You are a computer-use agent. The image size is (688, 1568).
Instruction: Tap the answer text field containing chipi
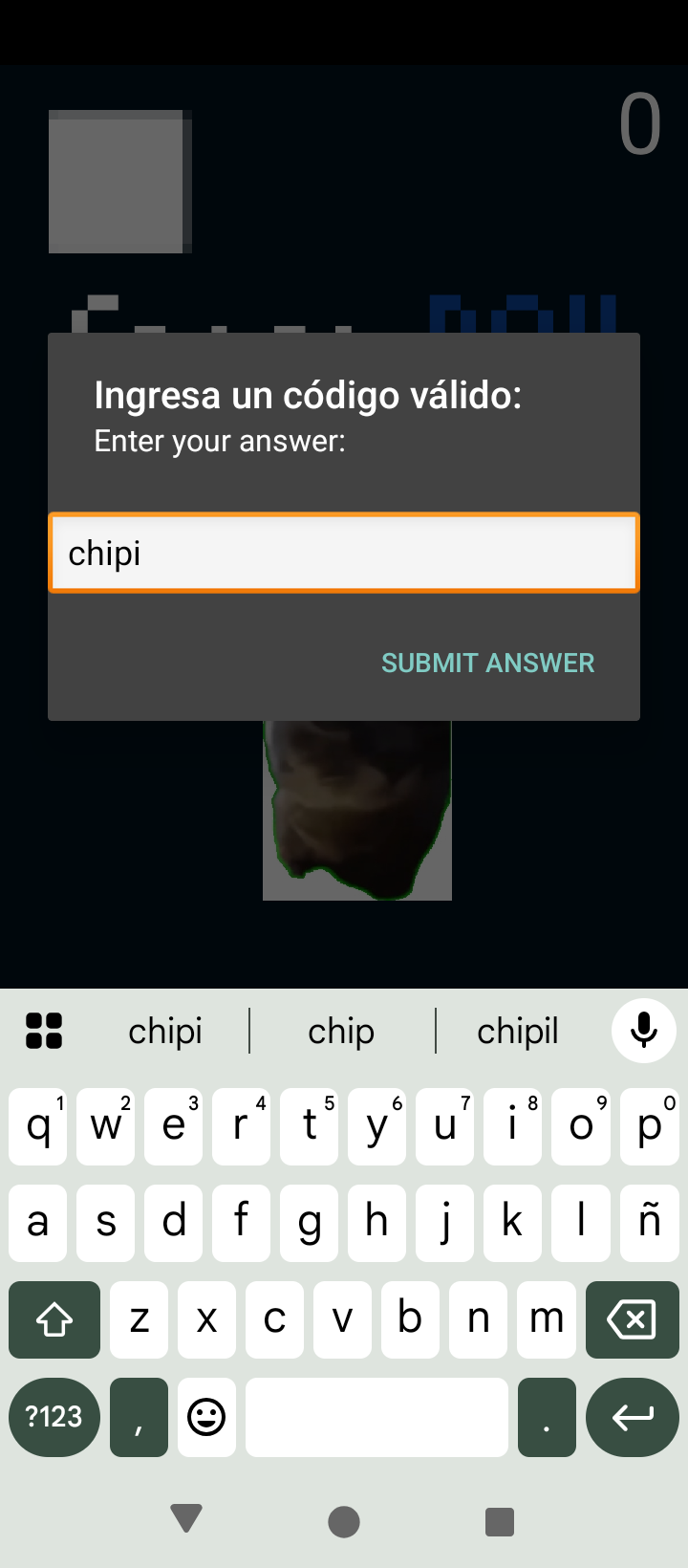[344, 554]
